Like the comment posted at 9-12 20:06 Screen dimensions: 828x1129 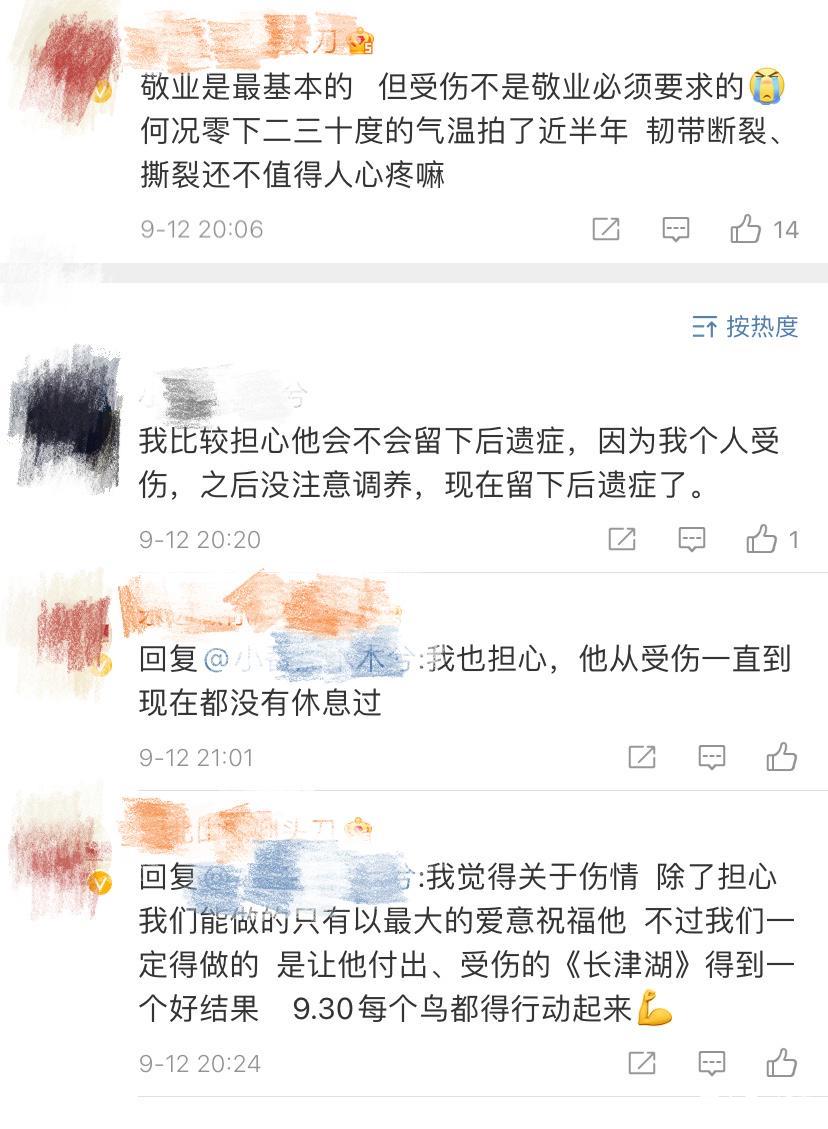coord(746,229)
